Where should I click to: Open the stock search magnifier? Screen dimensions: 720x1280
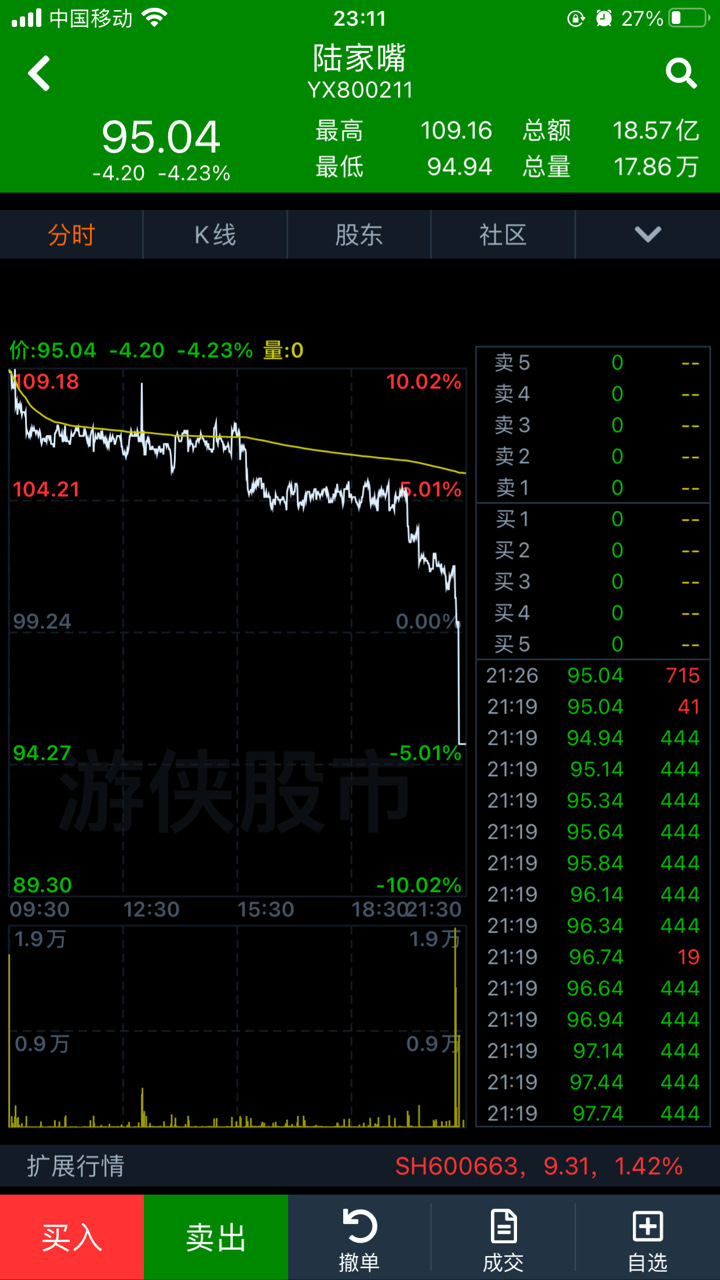(x=681, y=73)
